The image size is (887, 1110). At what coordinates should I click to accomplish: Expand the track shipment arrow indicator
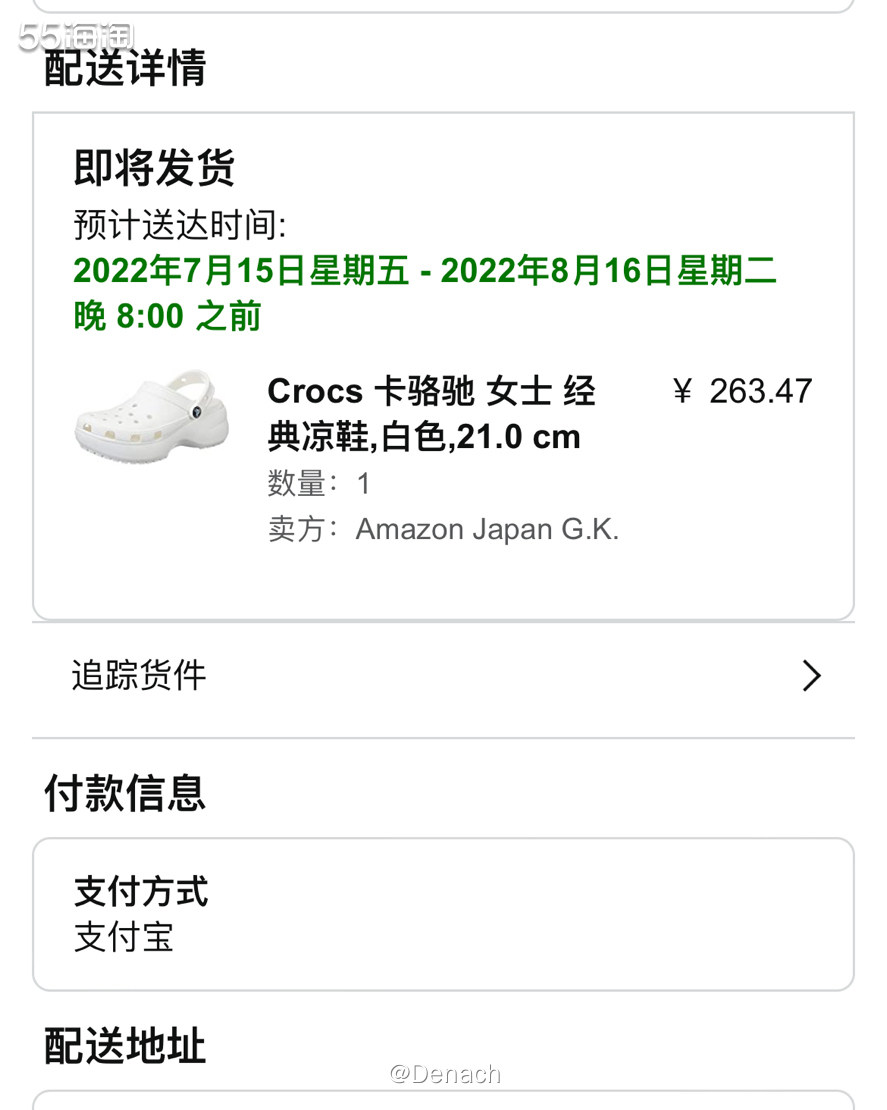(812, 676)
